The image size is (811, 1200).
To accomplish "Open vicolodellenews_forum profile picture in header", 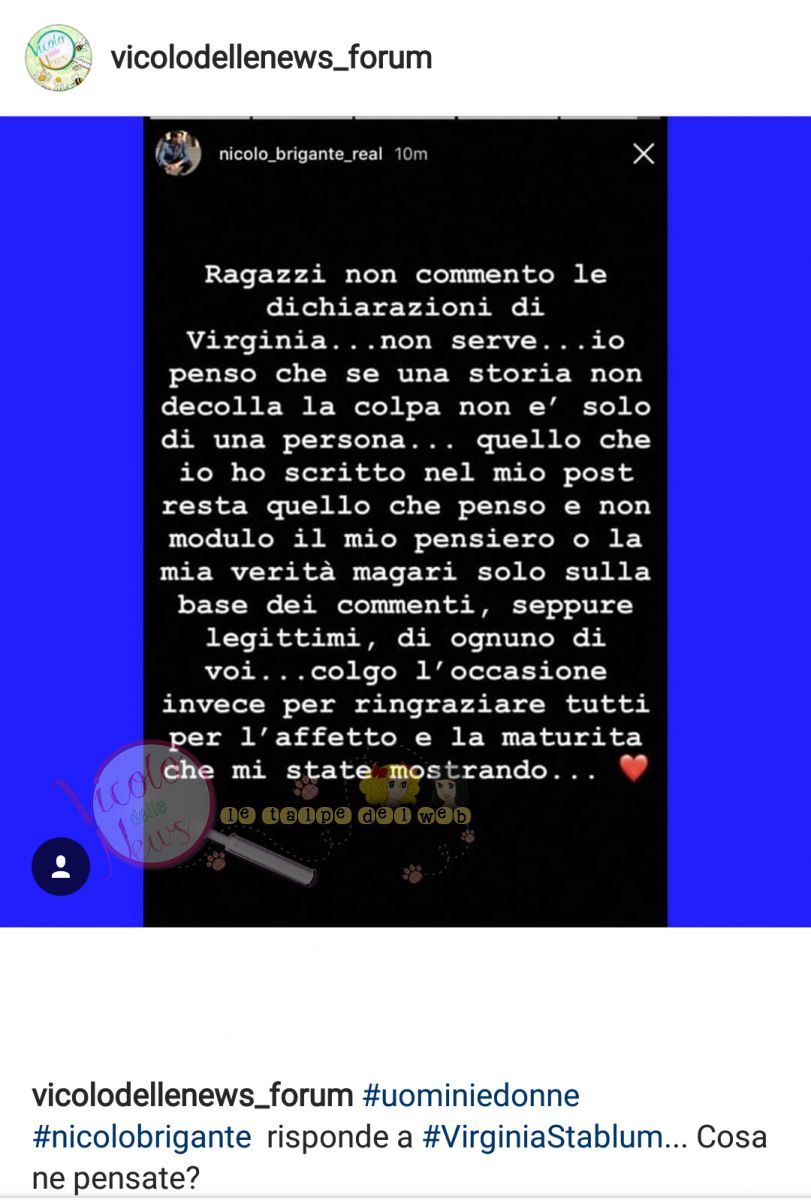I will [57, 58].
